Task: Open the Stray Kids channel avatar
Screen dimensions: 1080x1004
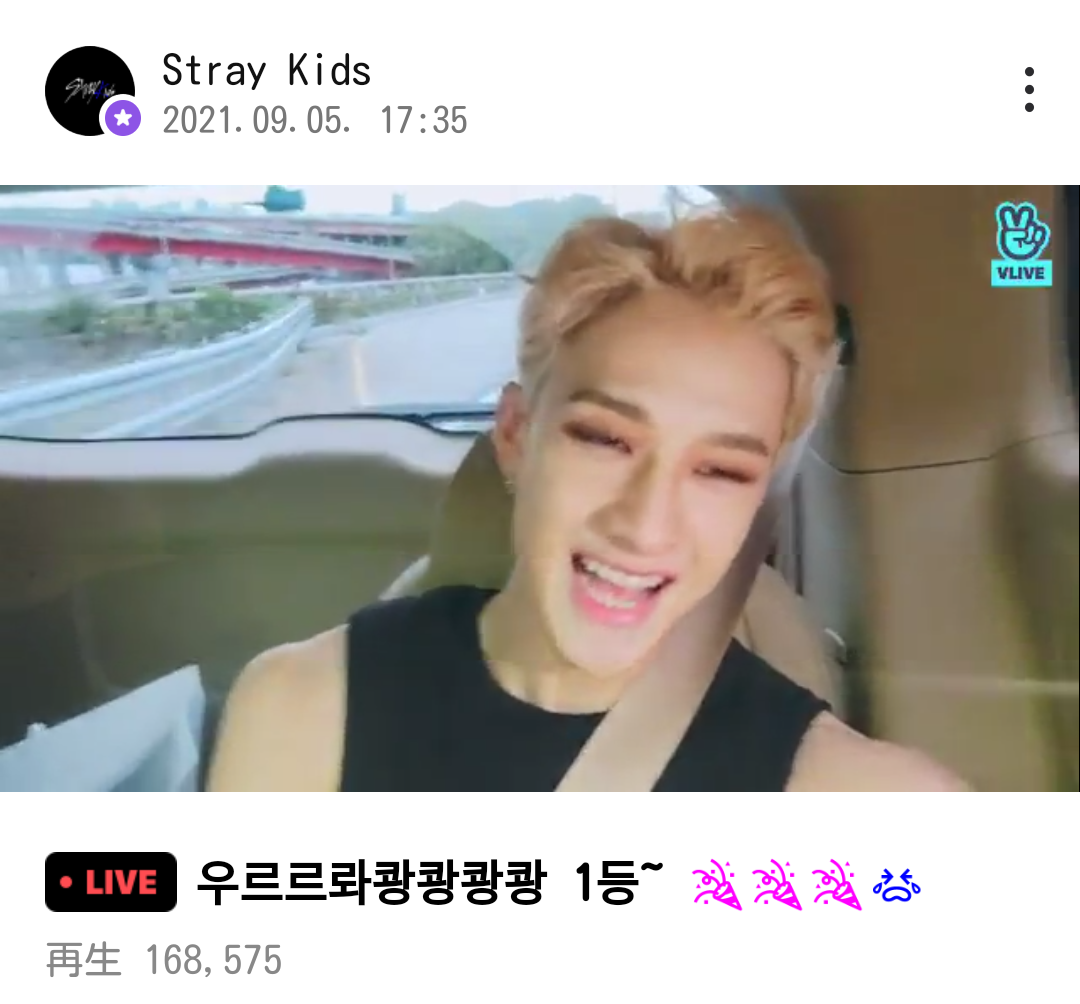Action: (x=90, y=91)
